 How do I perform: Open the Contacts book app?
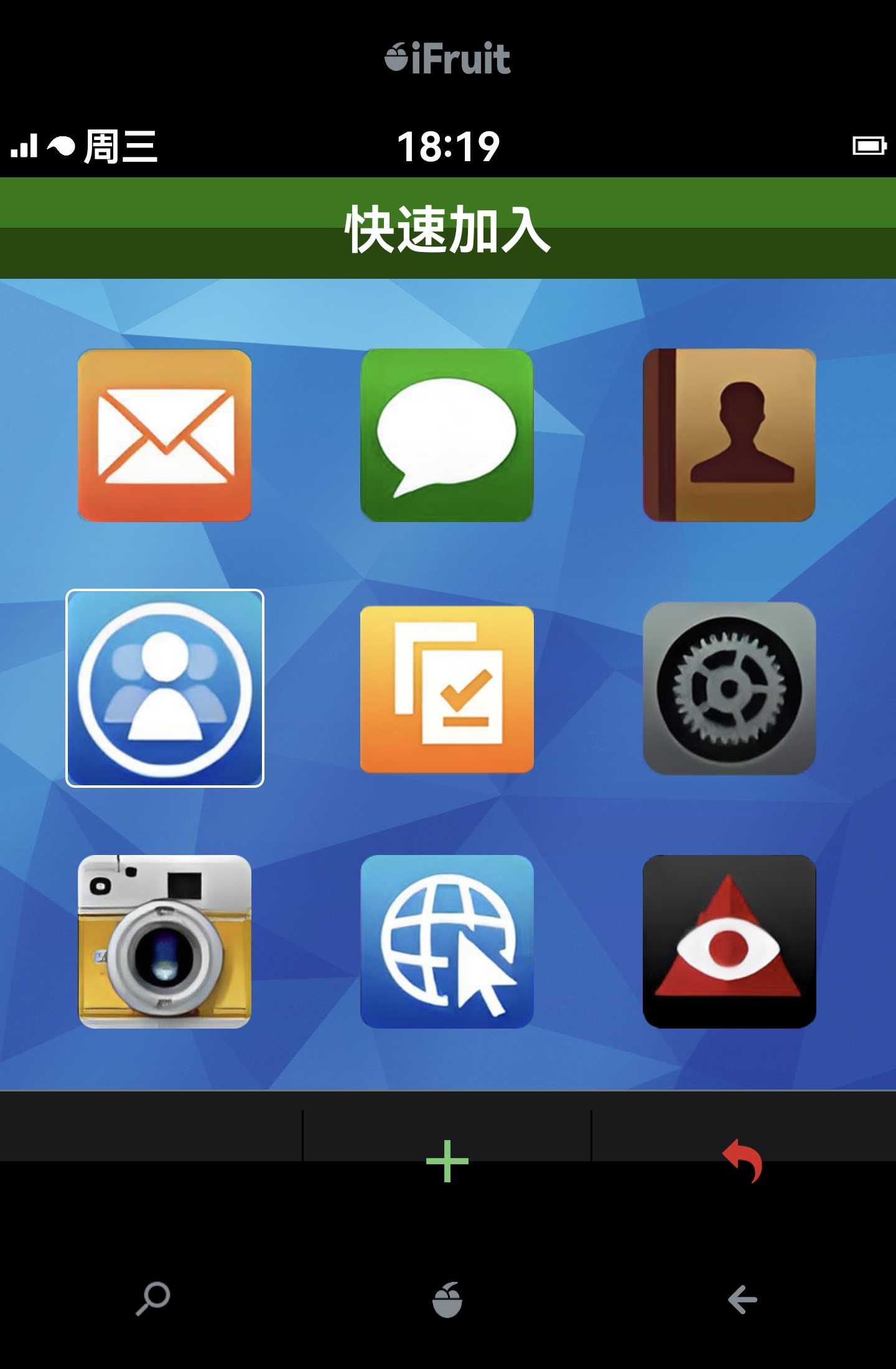[729, 435]
